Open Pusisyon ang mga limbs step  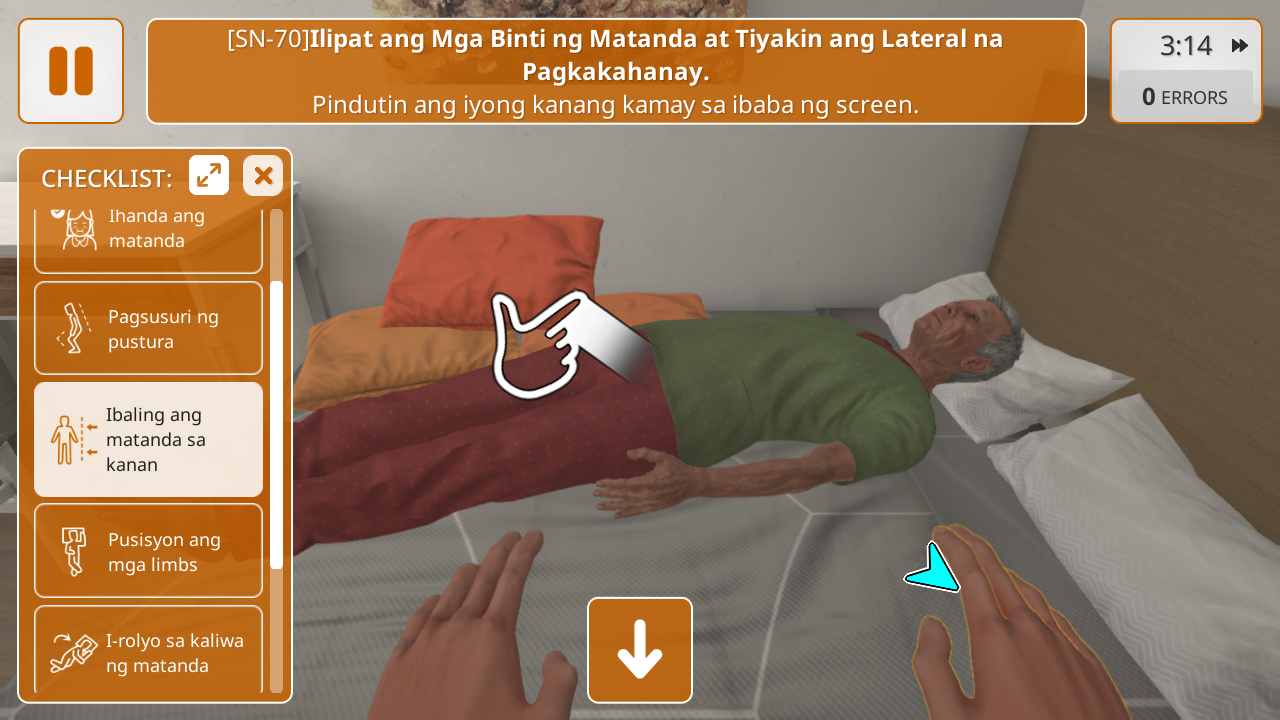pyautogui.click(x=148, y=552)
